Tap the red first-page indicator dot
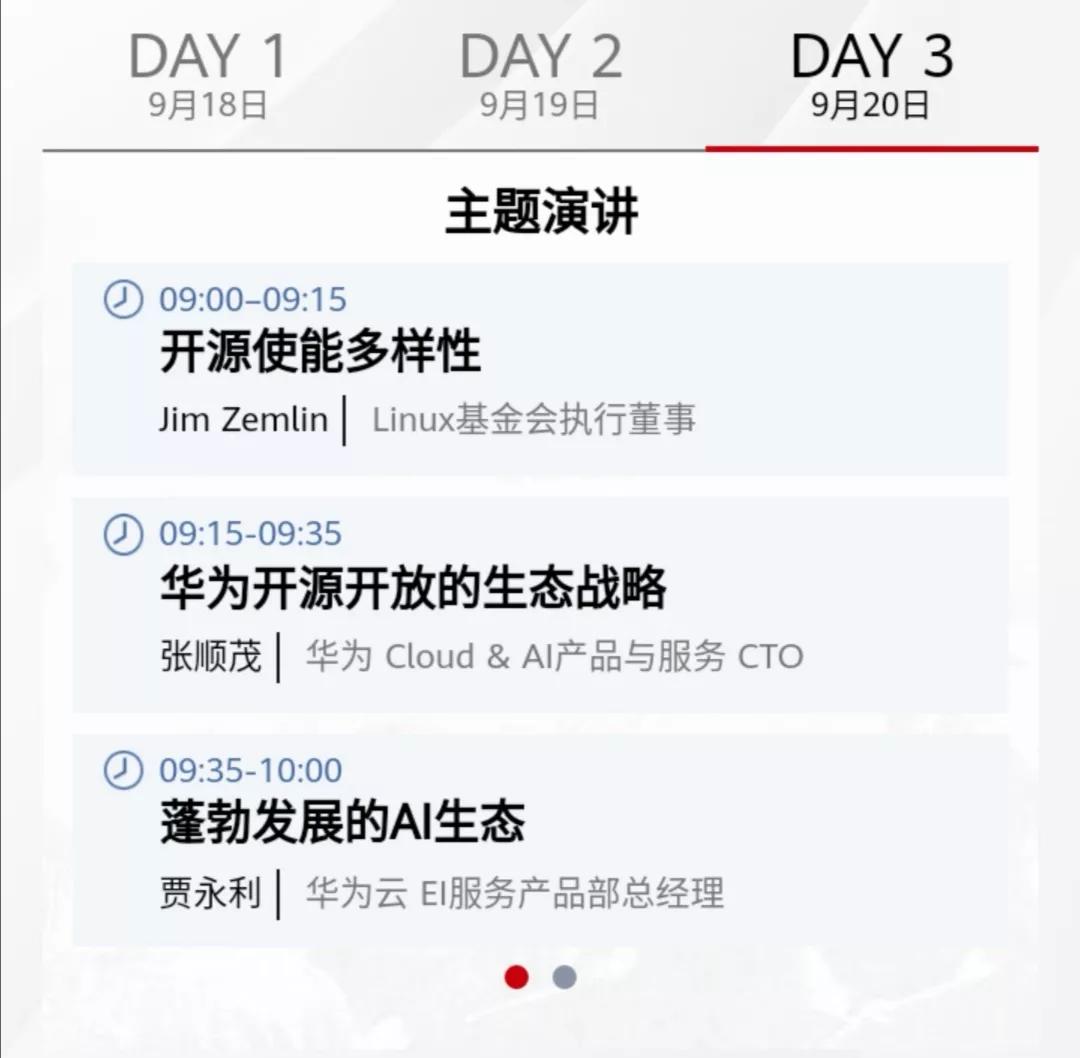 (x=516, y=977)
